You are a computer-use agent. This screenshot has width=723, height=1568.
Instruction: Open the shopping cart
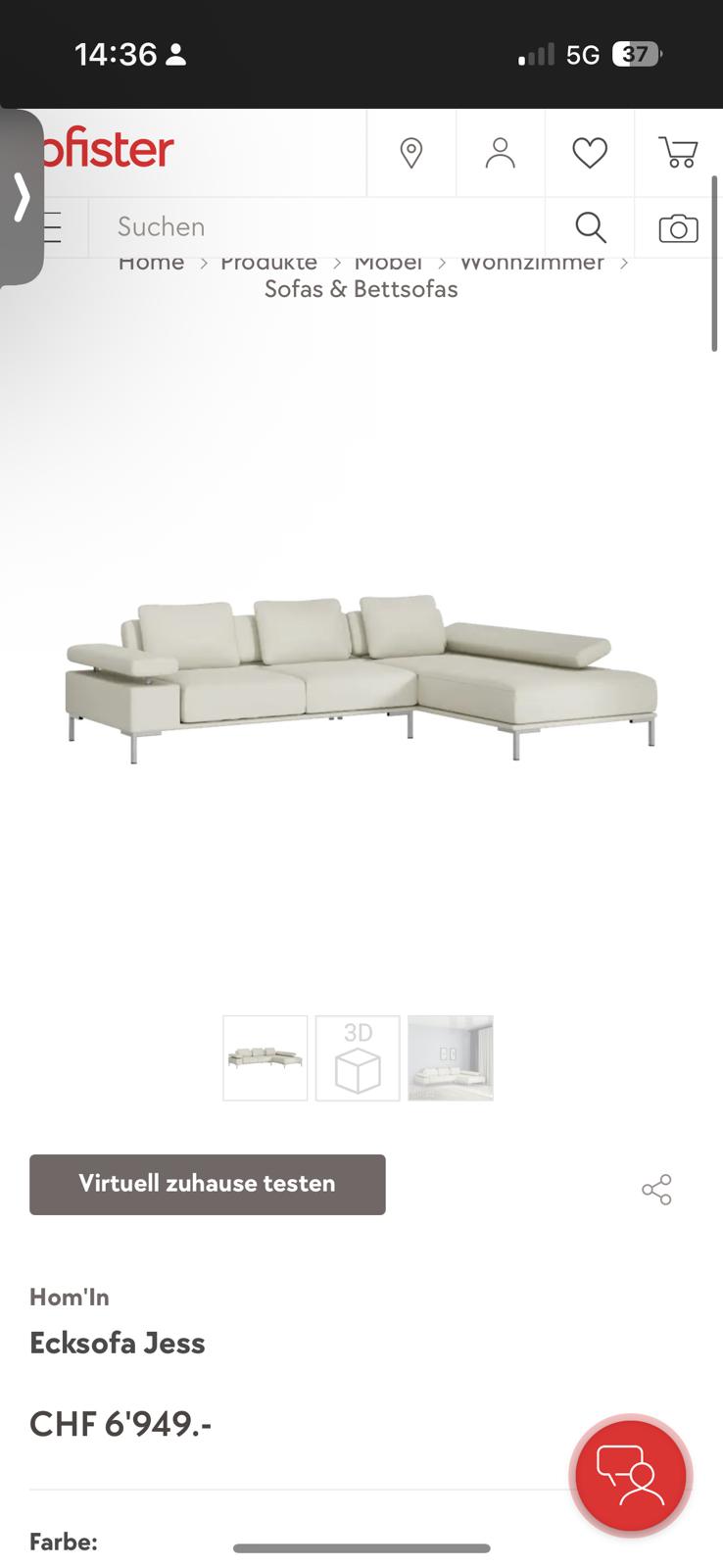(x=678, y=153)
